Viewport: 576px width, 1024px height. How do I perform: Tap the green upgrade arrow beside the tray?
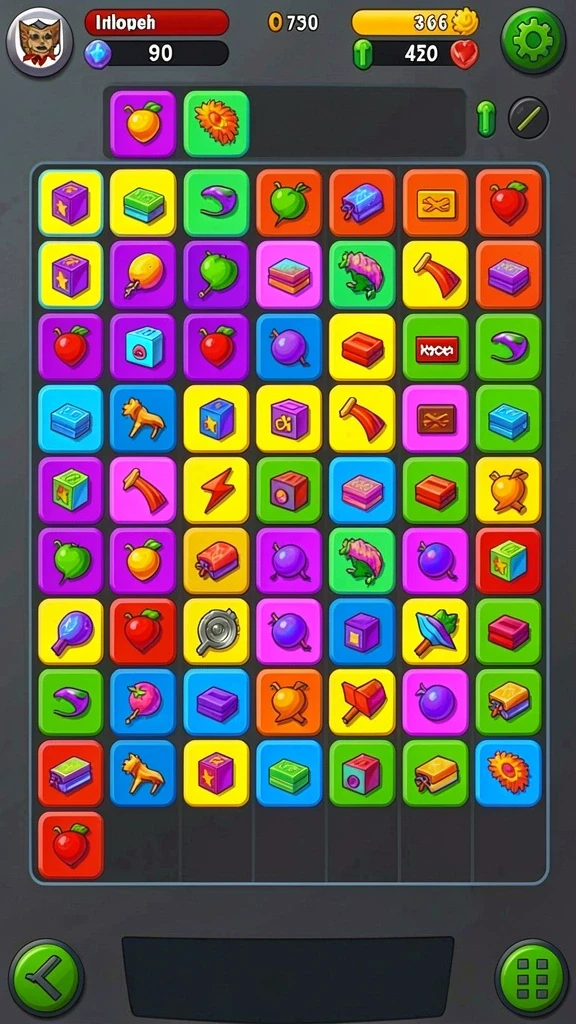[x=486, y=118]
